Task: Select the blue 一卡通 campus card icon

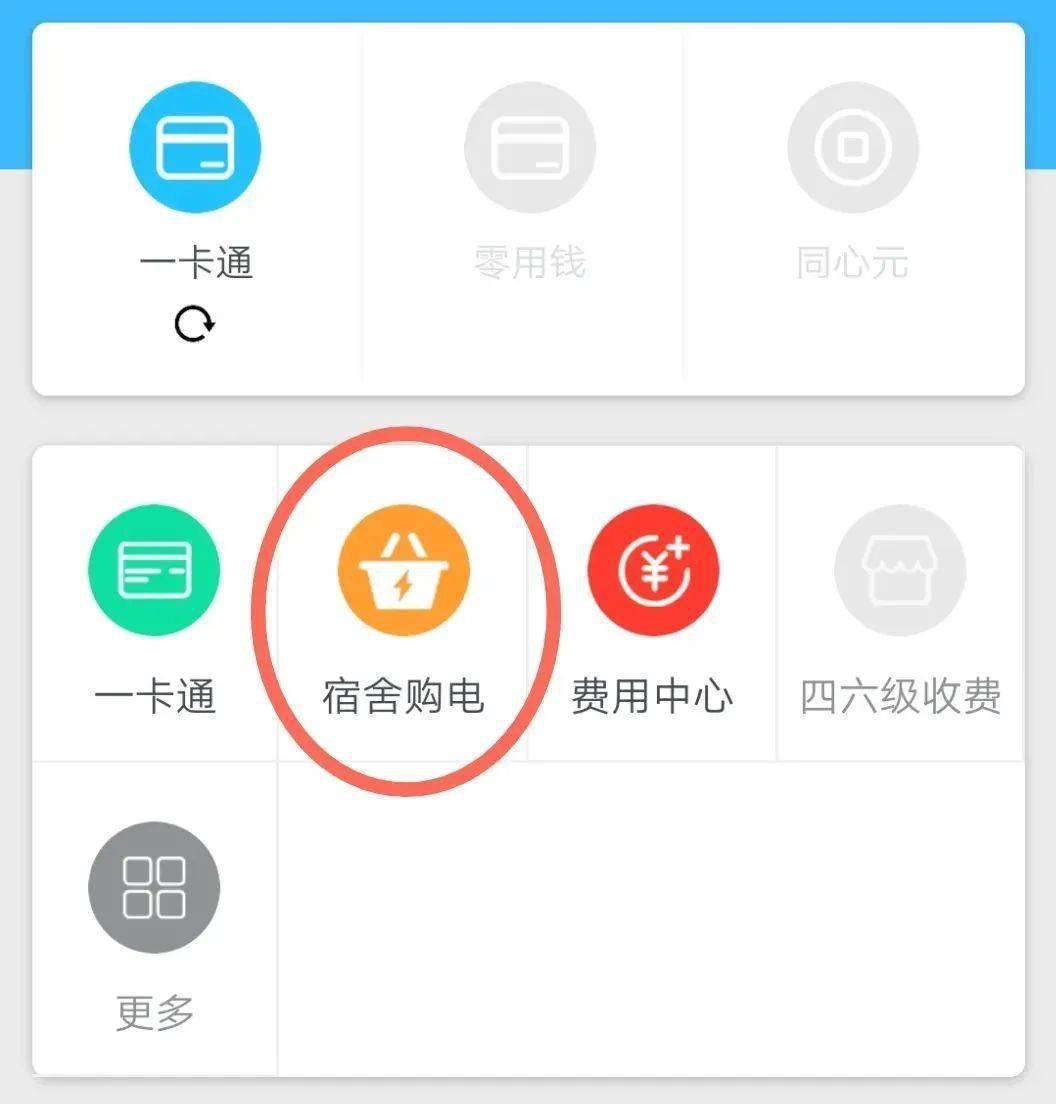Action: point(195,146)
